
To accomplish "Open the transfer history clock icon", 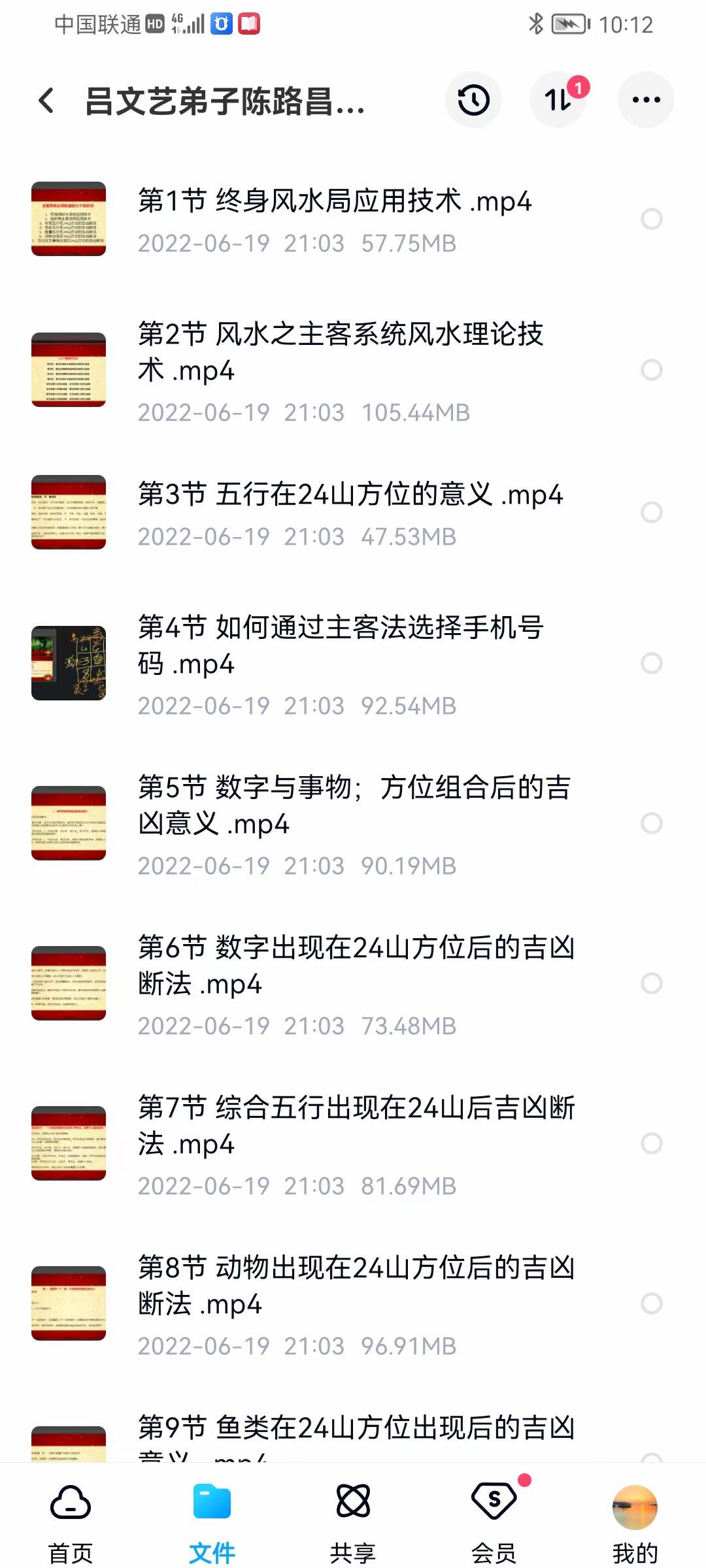I will point(473,99).
